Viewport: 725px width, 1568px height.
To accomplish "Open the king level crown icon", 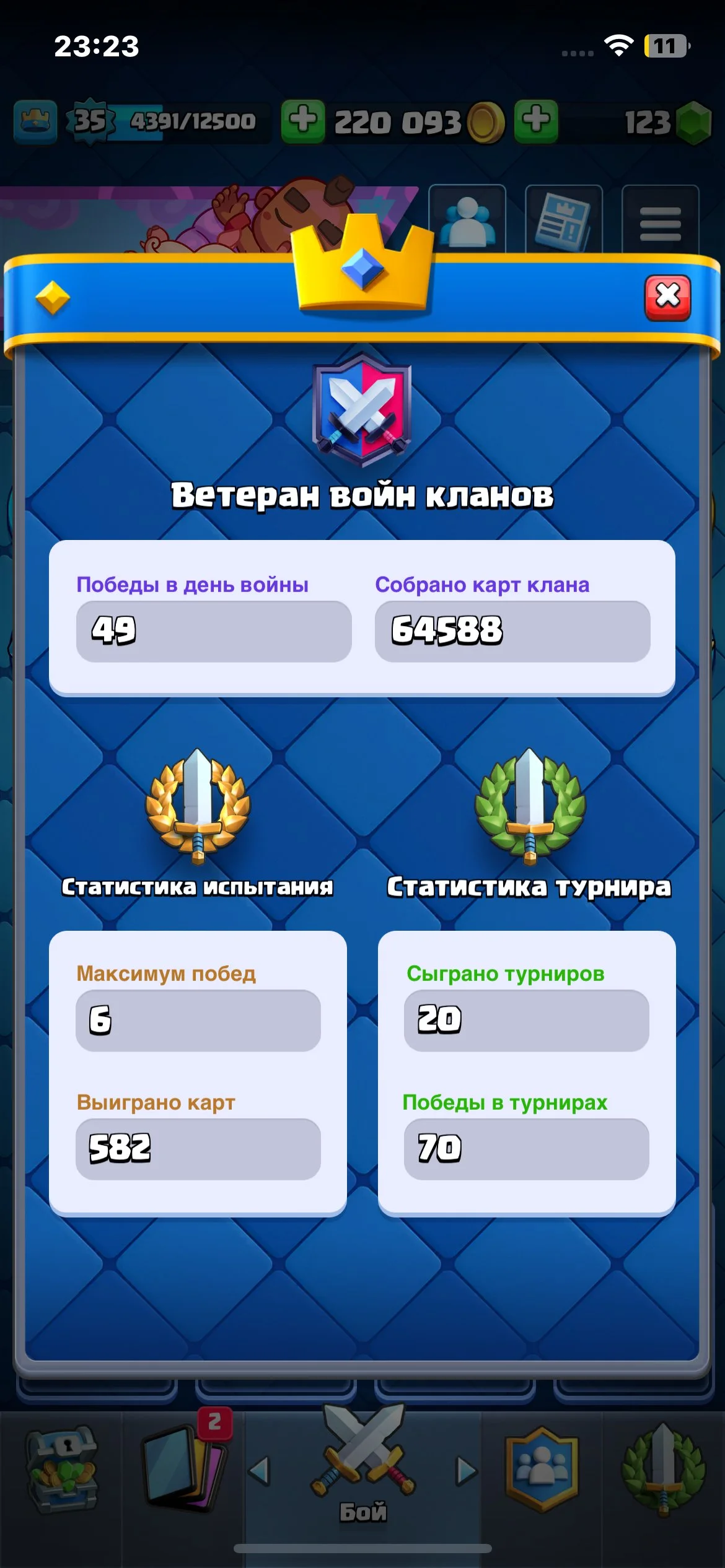I will click(35, 121).
